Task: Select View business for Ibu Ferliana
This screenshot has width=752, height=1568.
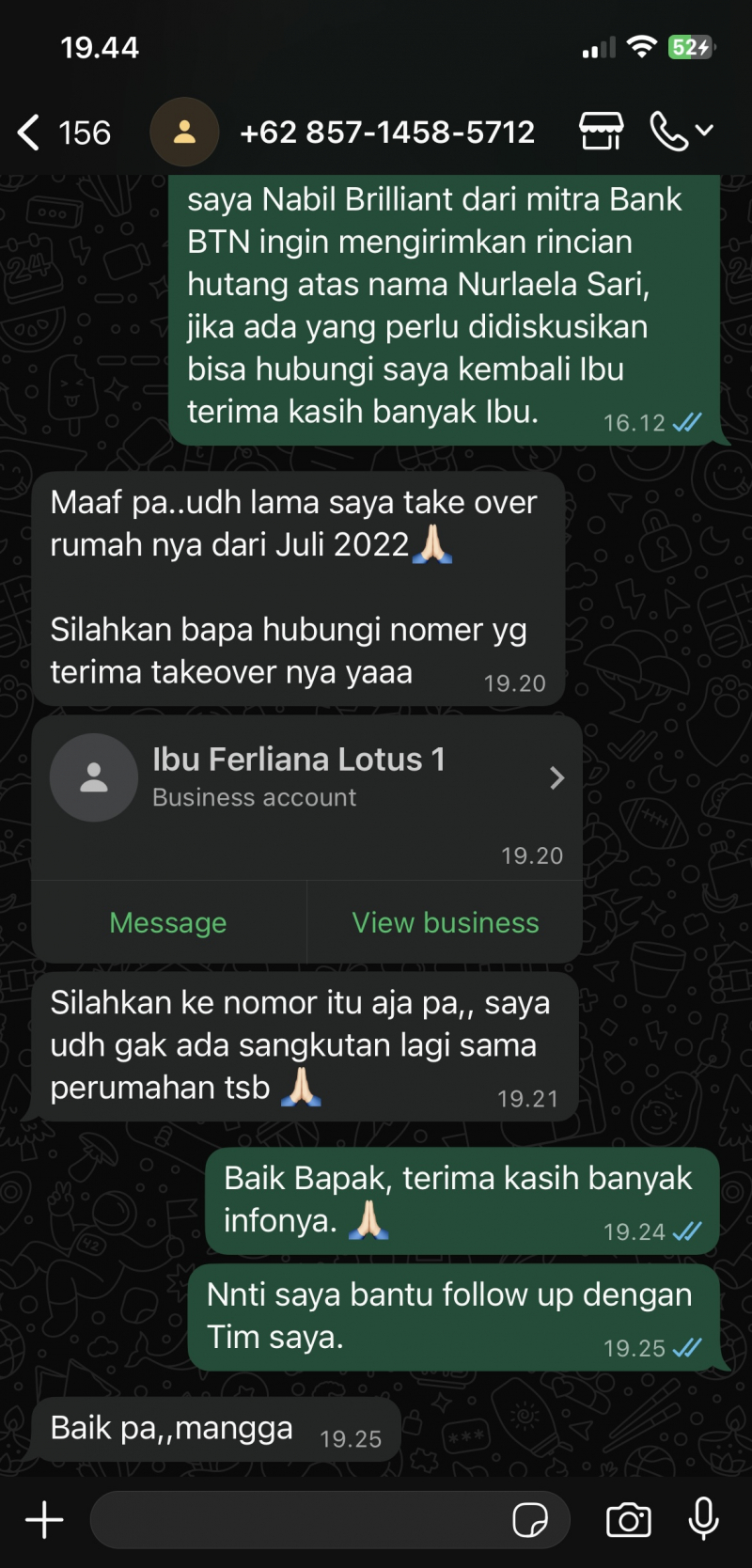Action: pyautogui.click(x=446, y=922)
